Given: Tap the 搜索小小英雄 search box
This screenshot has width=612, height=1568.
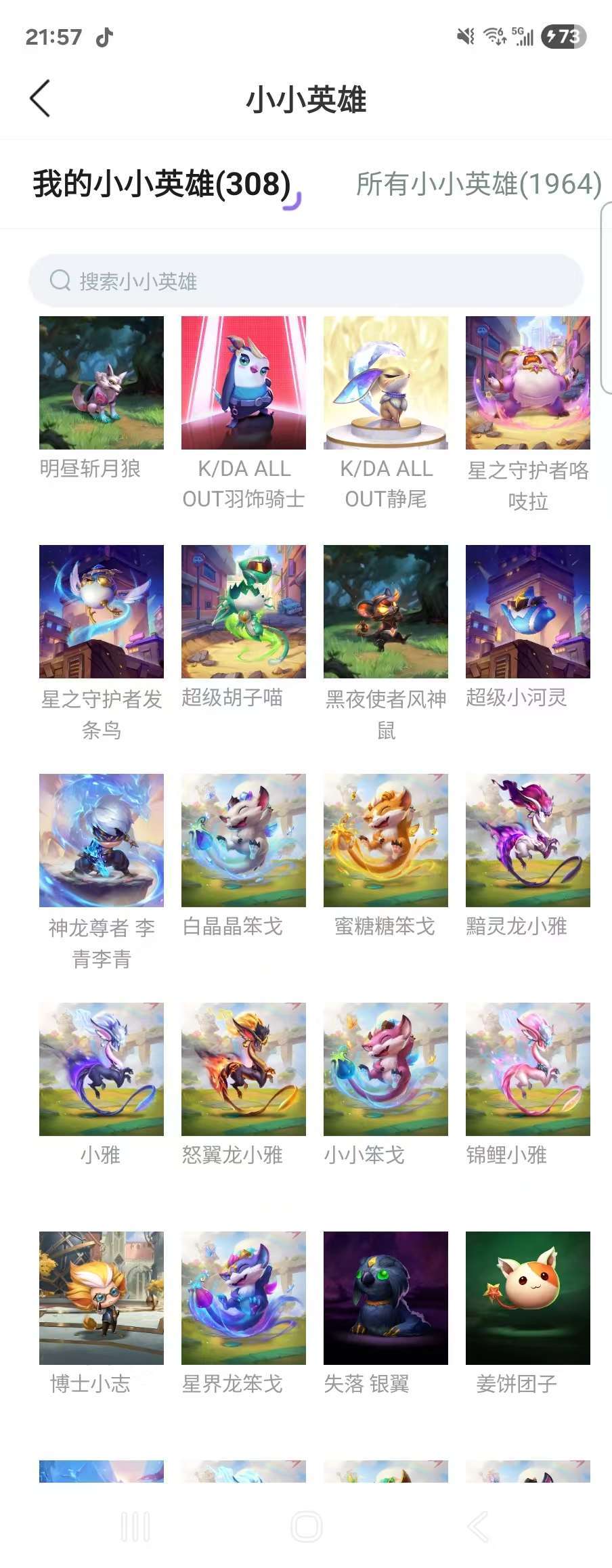Looking at the screenshot, I should [x=306, y=281].
